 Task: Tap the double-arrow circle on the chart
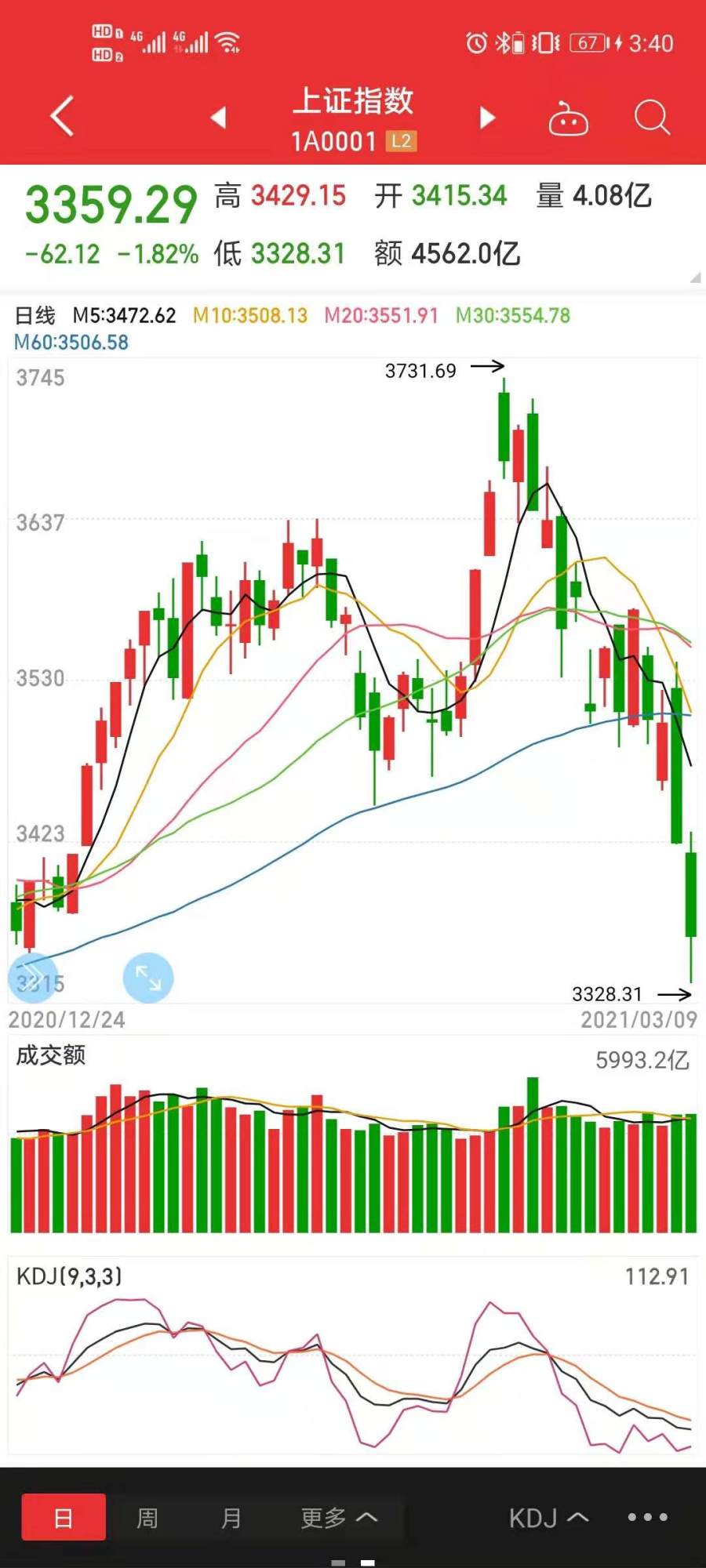point(31,978)
